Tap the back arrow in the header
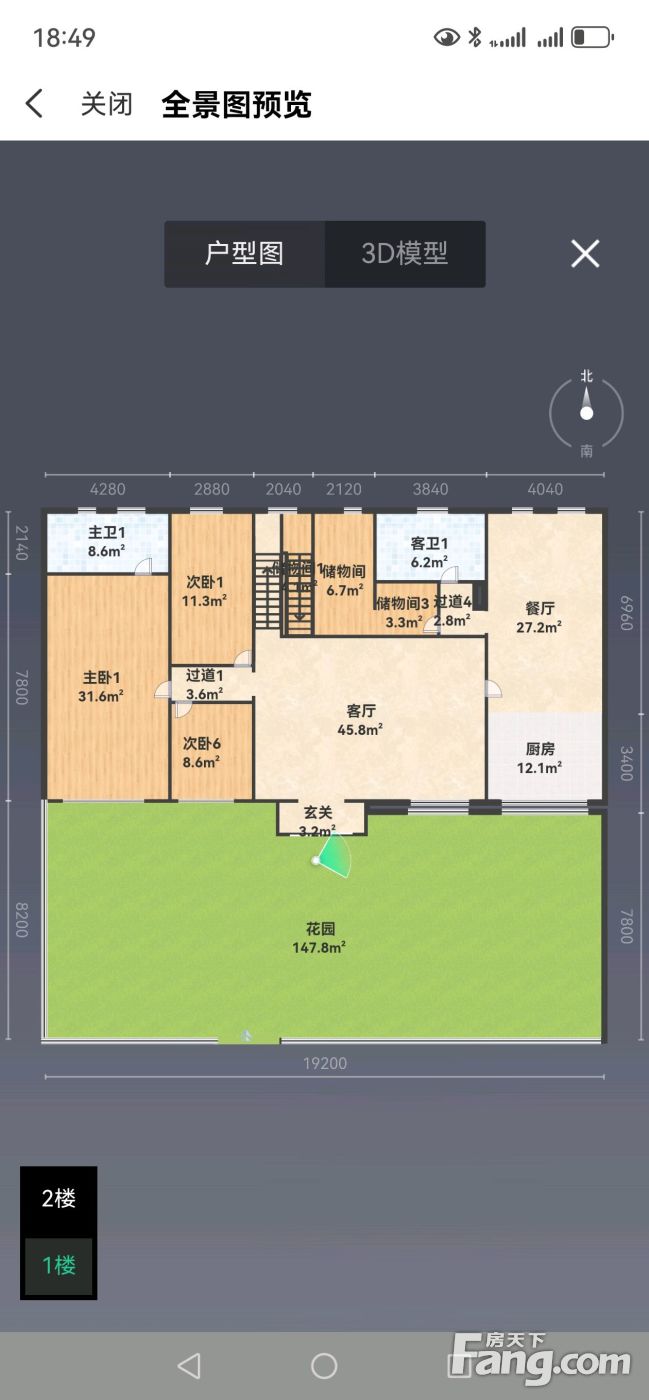This screenshot has height=1400, width=649. (34, 104)
